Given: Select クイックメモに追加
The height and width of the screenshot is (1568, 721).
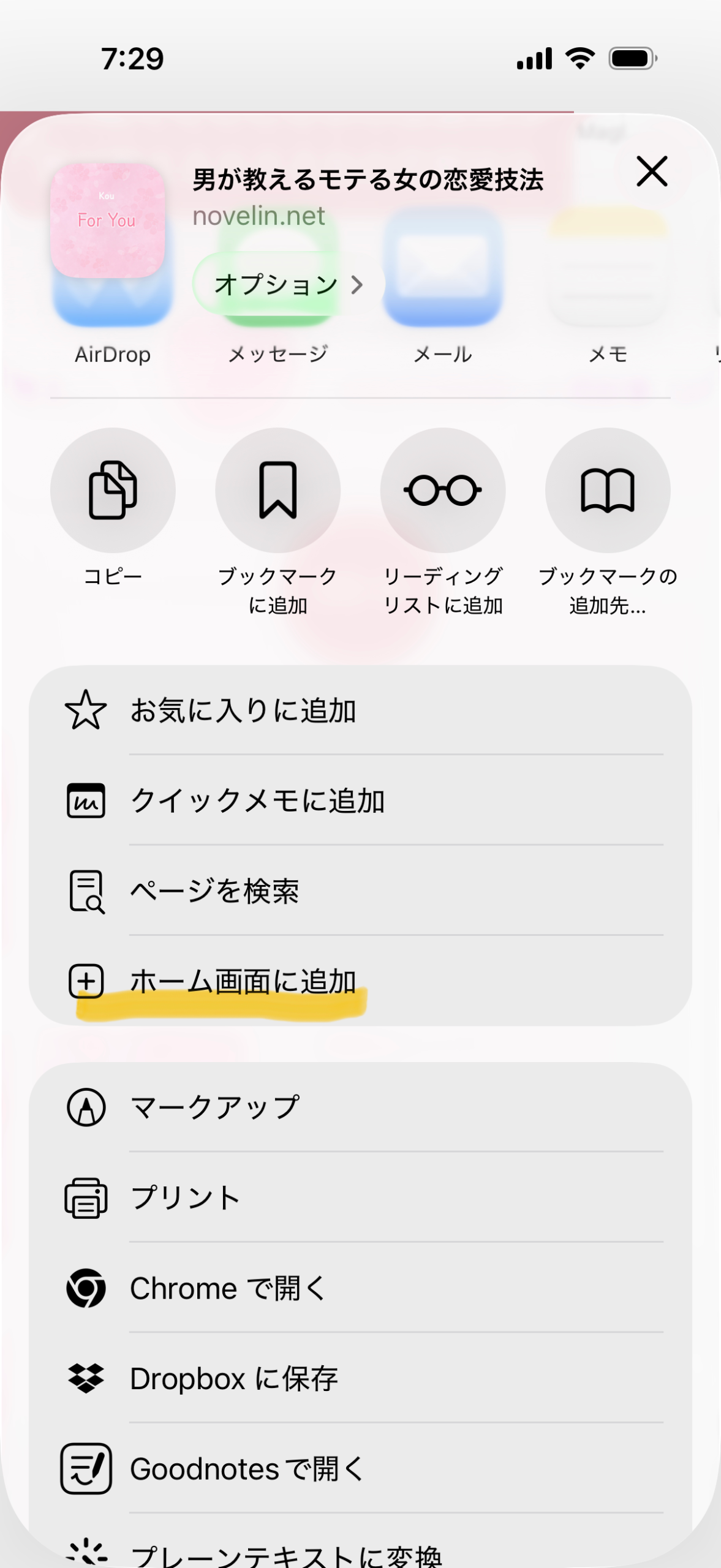Looking at the screenshot, I should 360,801.
